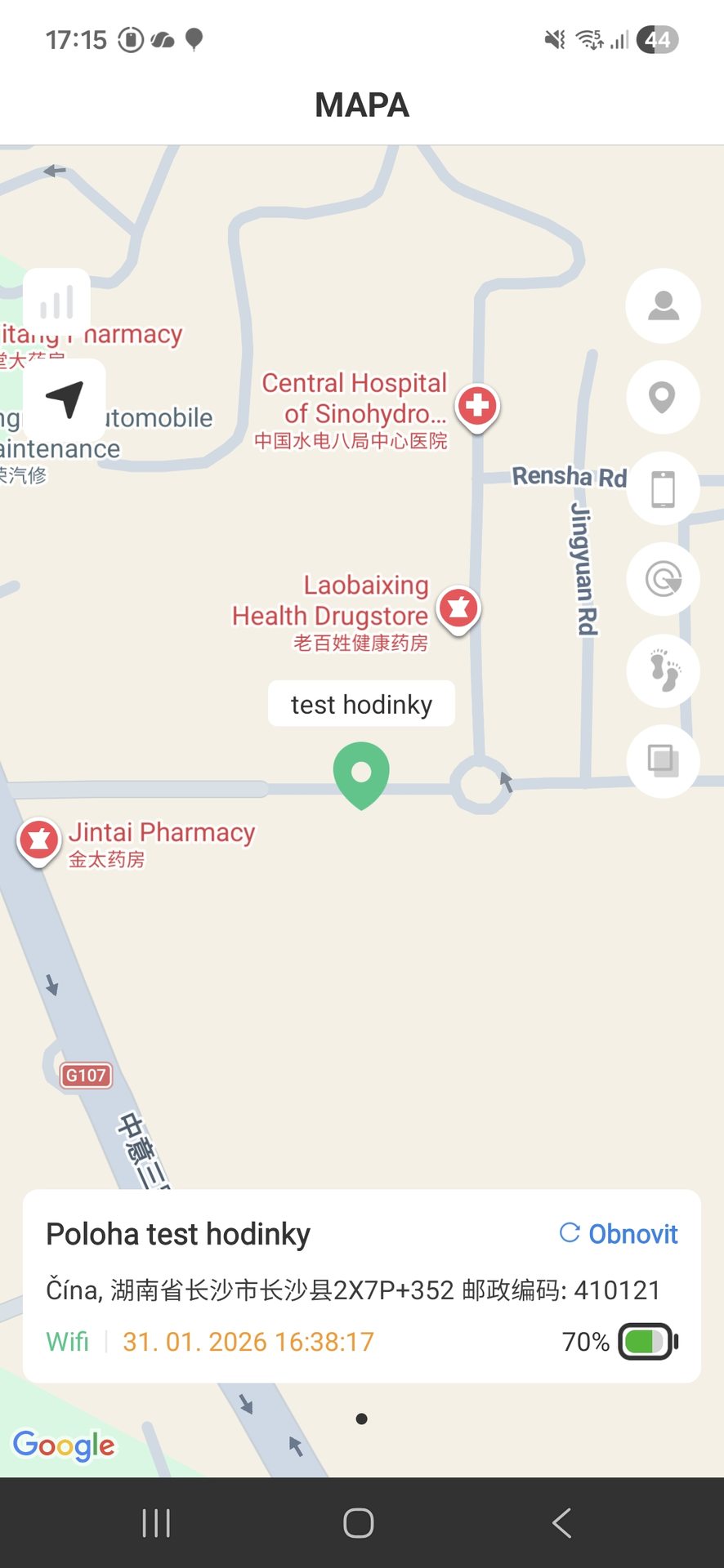Image resolution: width=724 pixels, height=1568 pixels.
Task: Tap the map layers square icon
Action: tap(663, 760)
